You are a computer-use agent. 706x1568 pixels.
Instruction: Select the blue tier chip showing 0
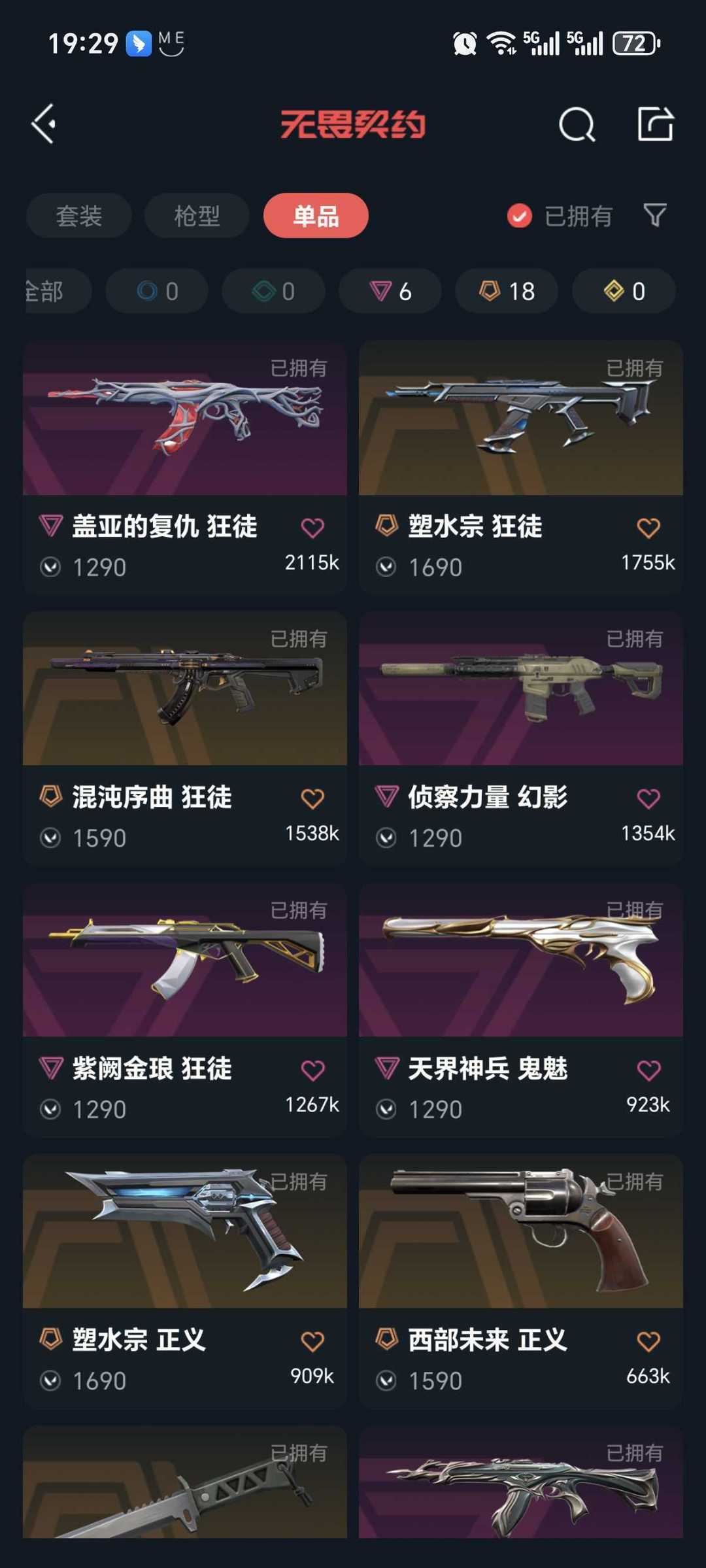coord(157,291)
